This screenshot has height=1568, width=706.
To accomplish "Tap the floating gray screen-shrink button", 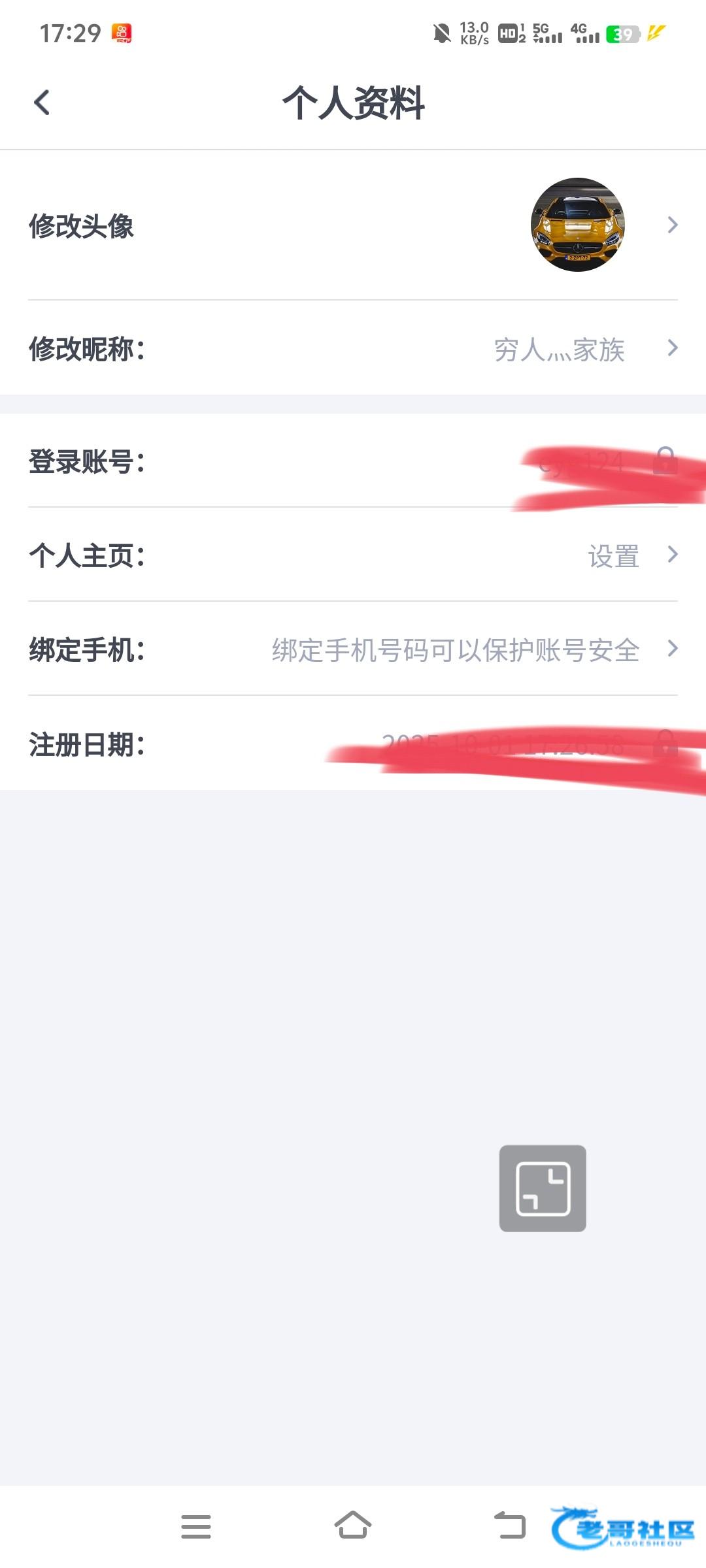I will [x=542, y=1188].
